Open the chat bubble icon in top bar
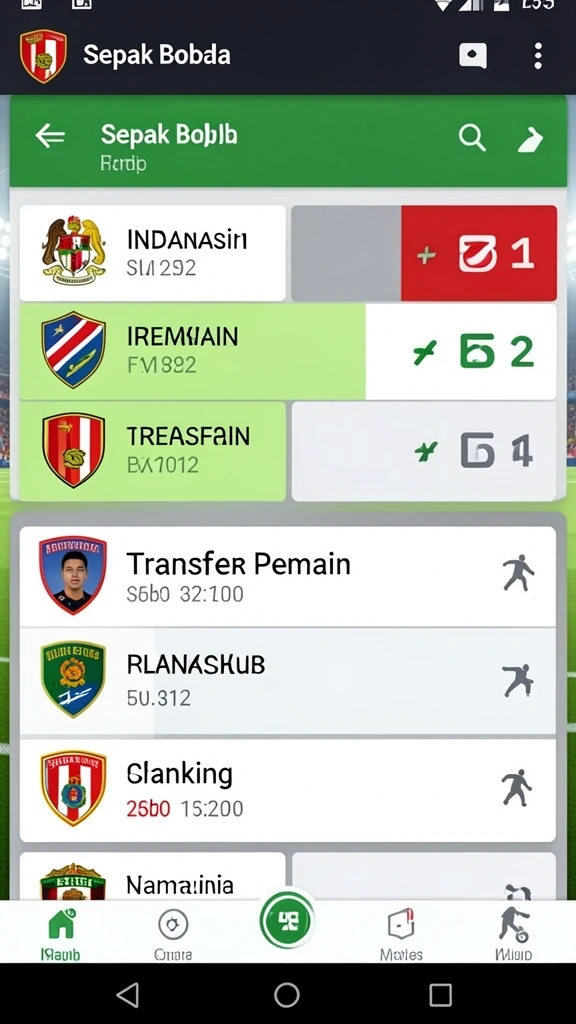Screen dimensions: 576x1024 [x=473, y=56]
